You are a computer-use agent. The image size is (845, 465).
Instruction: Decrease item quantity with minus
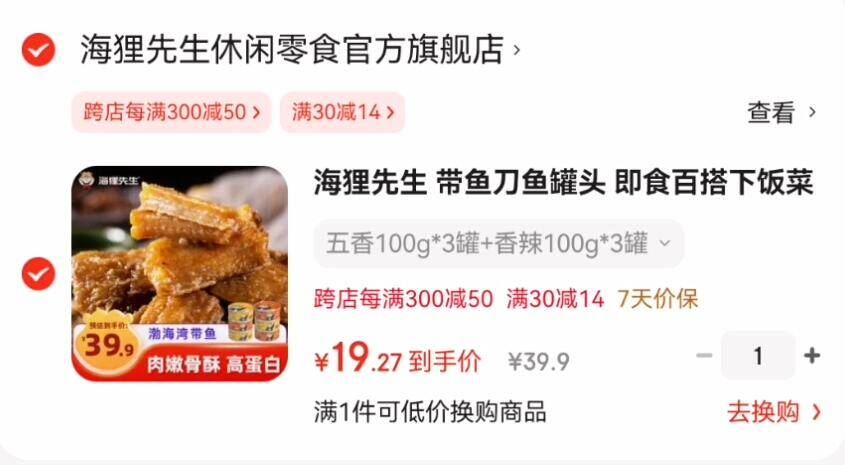point(704,356)
